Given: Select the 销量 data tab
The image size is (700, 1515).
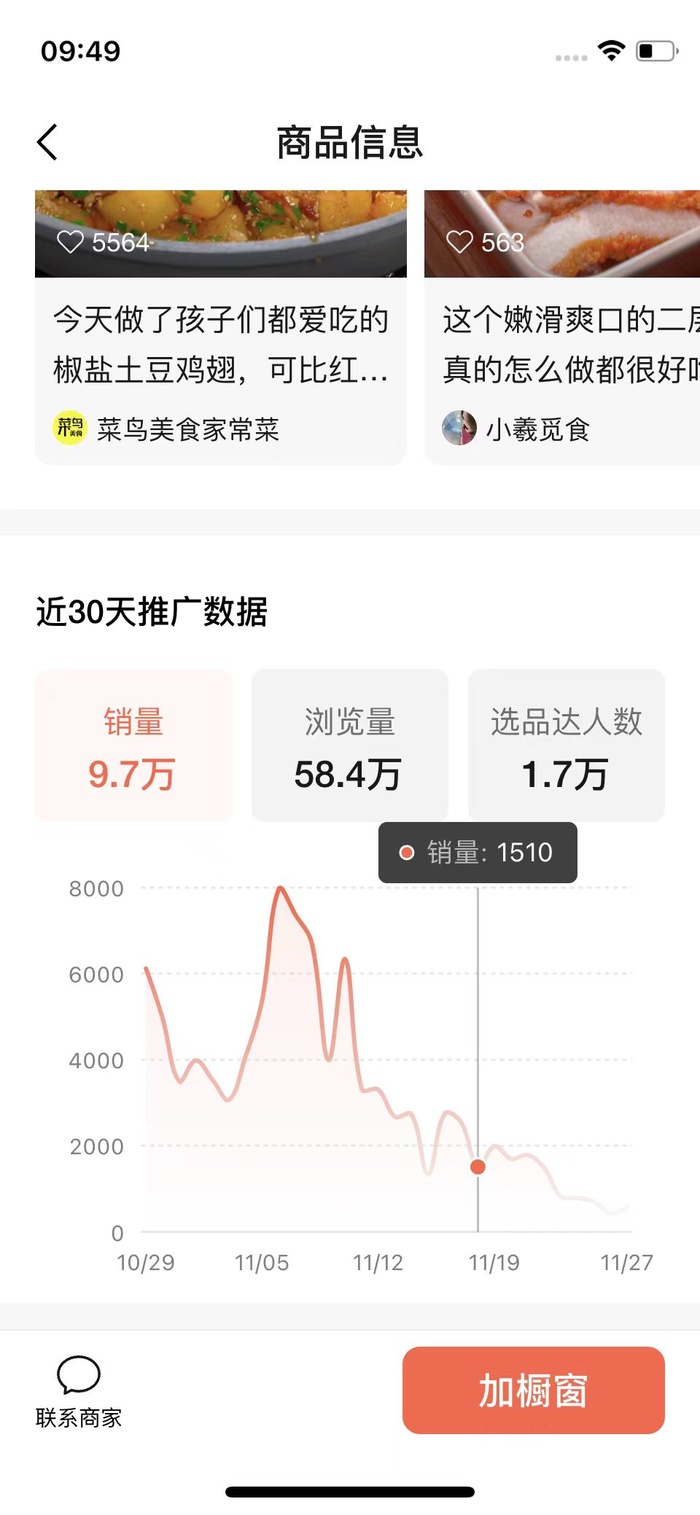Looking at the screenshot, I should pyautogui.click(x=134, y=746).
